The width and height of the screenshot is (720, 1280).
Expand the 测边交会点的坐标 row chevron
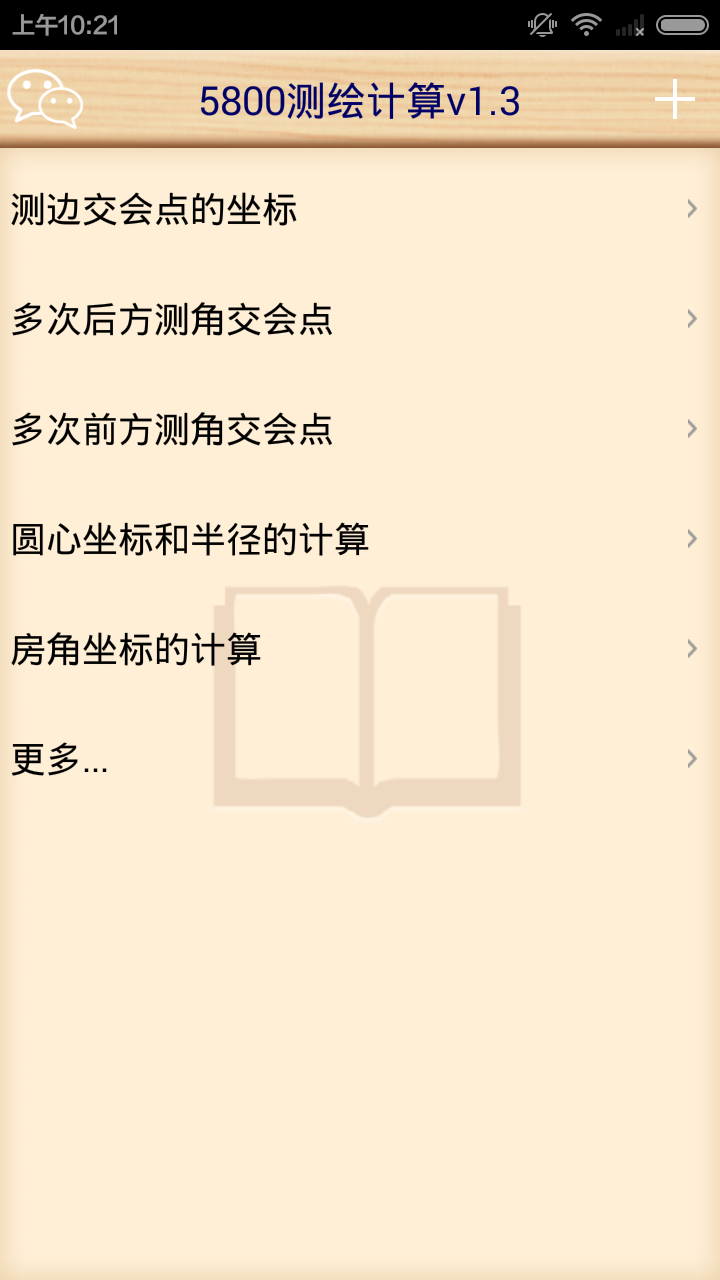(692, 209)
